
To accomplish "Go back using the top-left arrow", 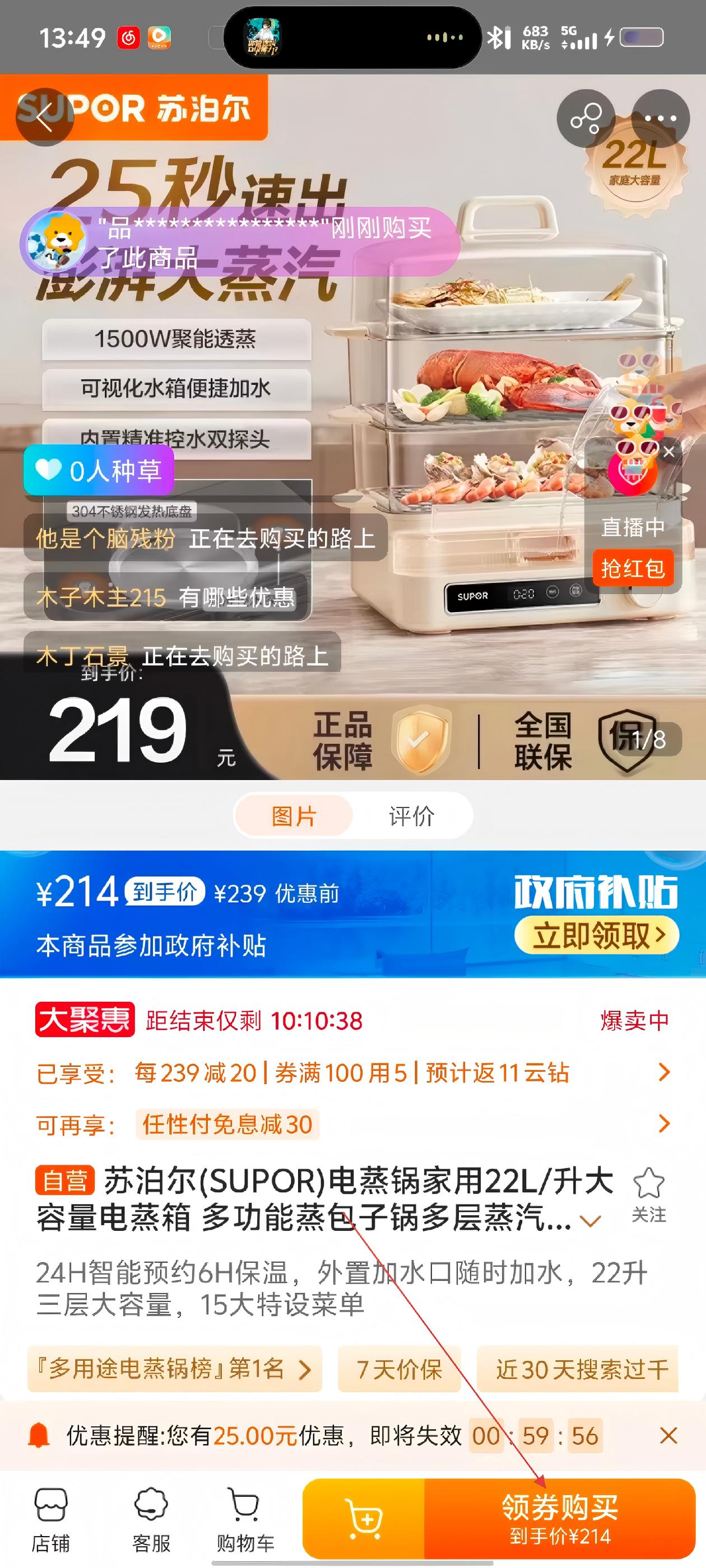I will [44, 117].
